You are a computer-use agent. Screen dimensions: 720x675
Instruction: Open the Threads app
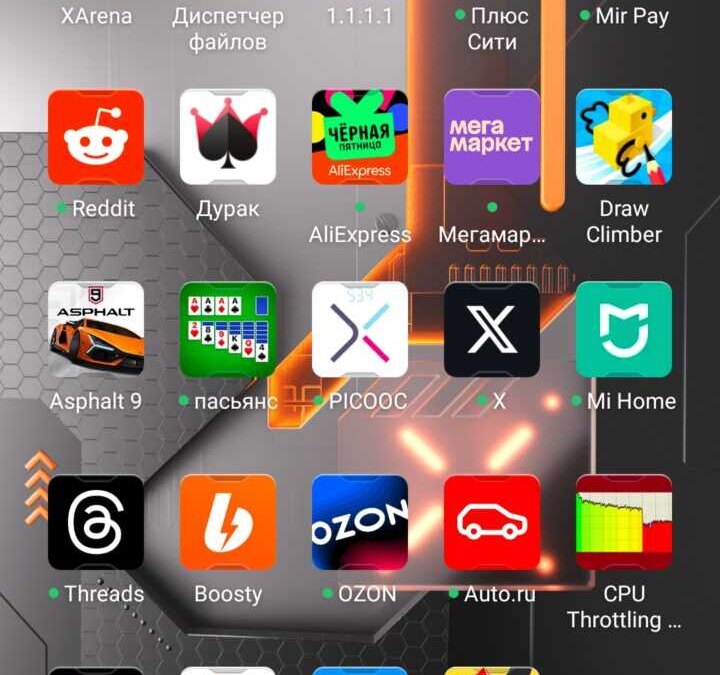(x=96, y=522)
